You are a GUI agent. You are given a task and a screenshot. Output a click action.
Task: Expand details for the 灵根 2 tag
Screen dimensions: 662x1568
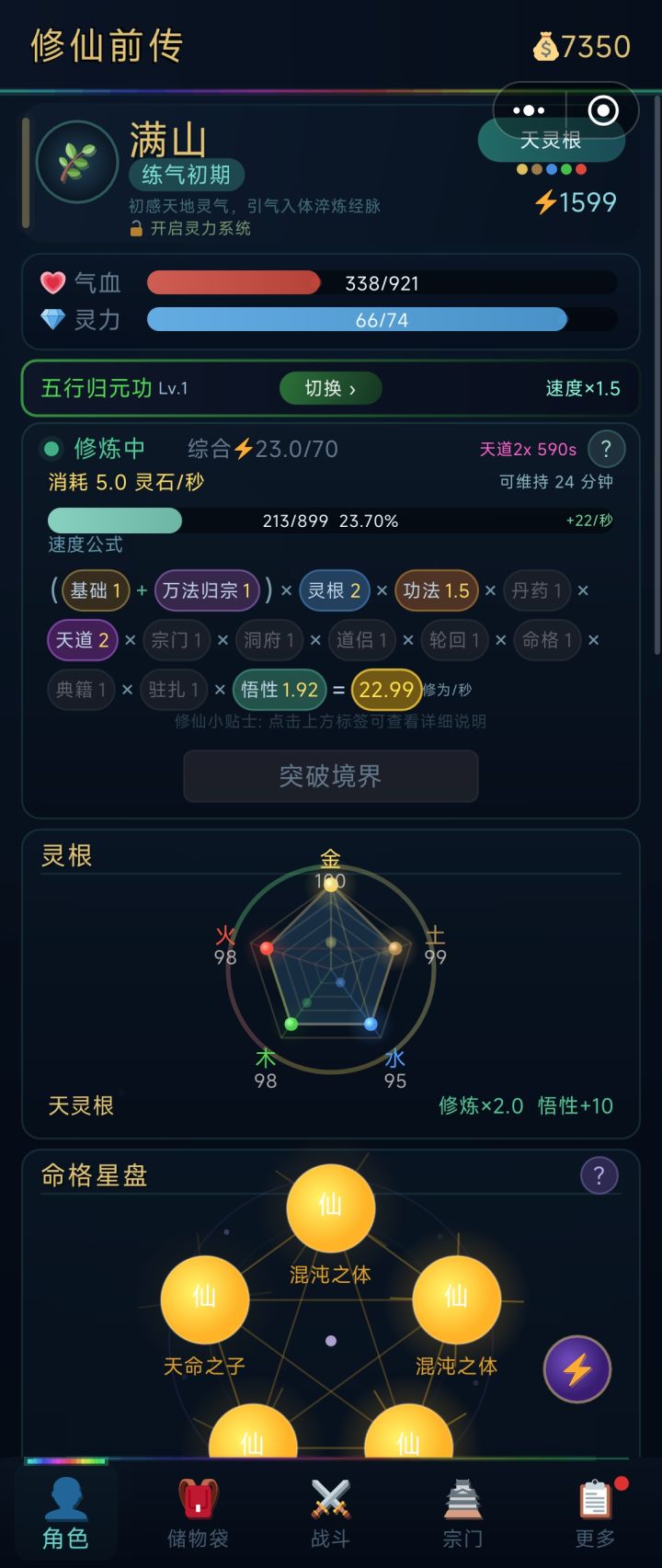click(335, 590)
